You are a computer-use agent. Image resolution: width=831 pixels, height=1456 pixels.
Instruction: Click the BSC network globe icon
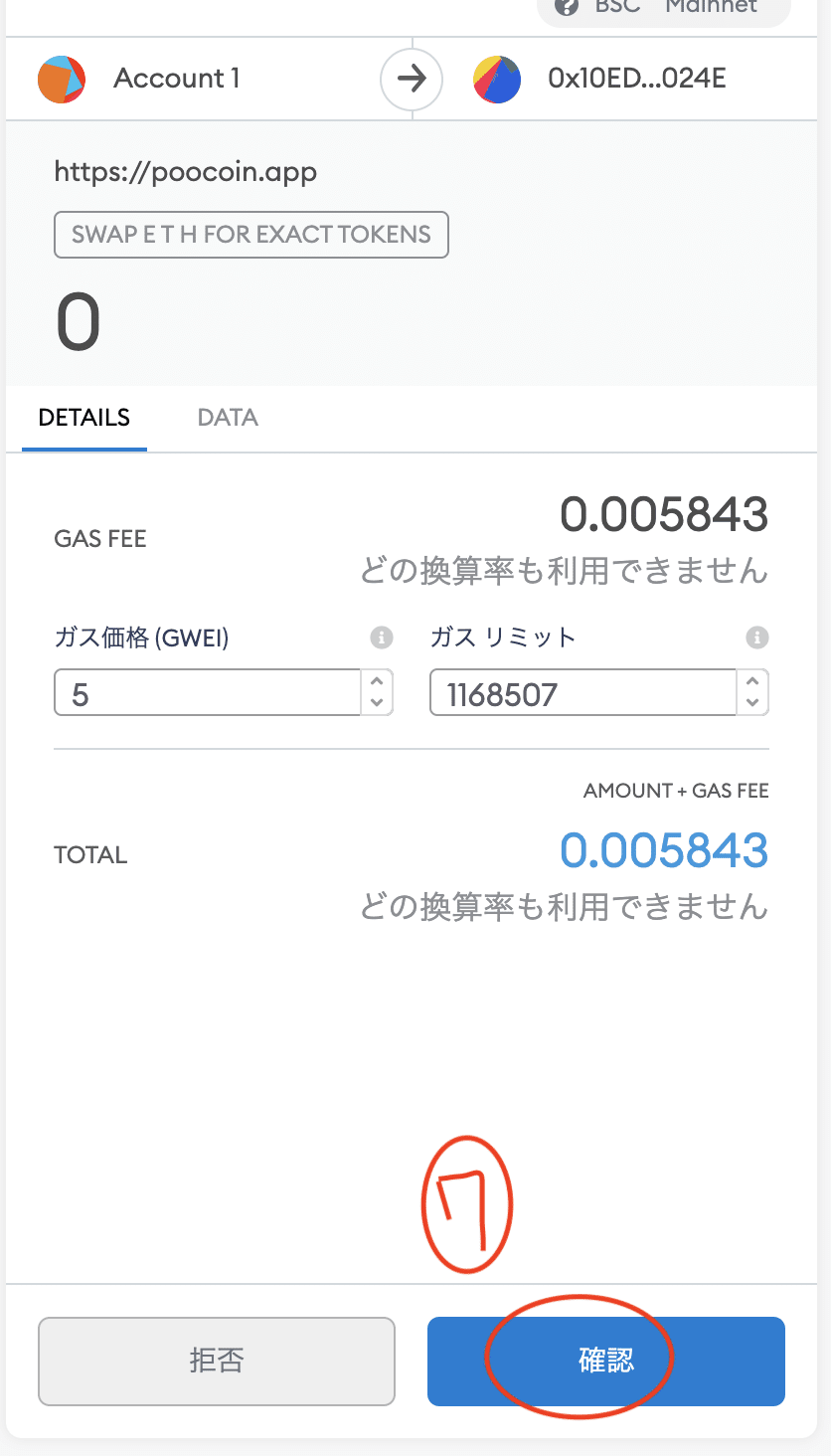click(567, 7)
